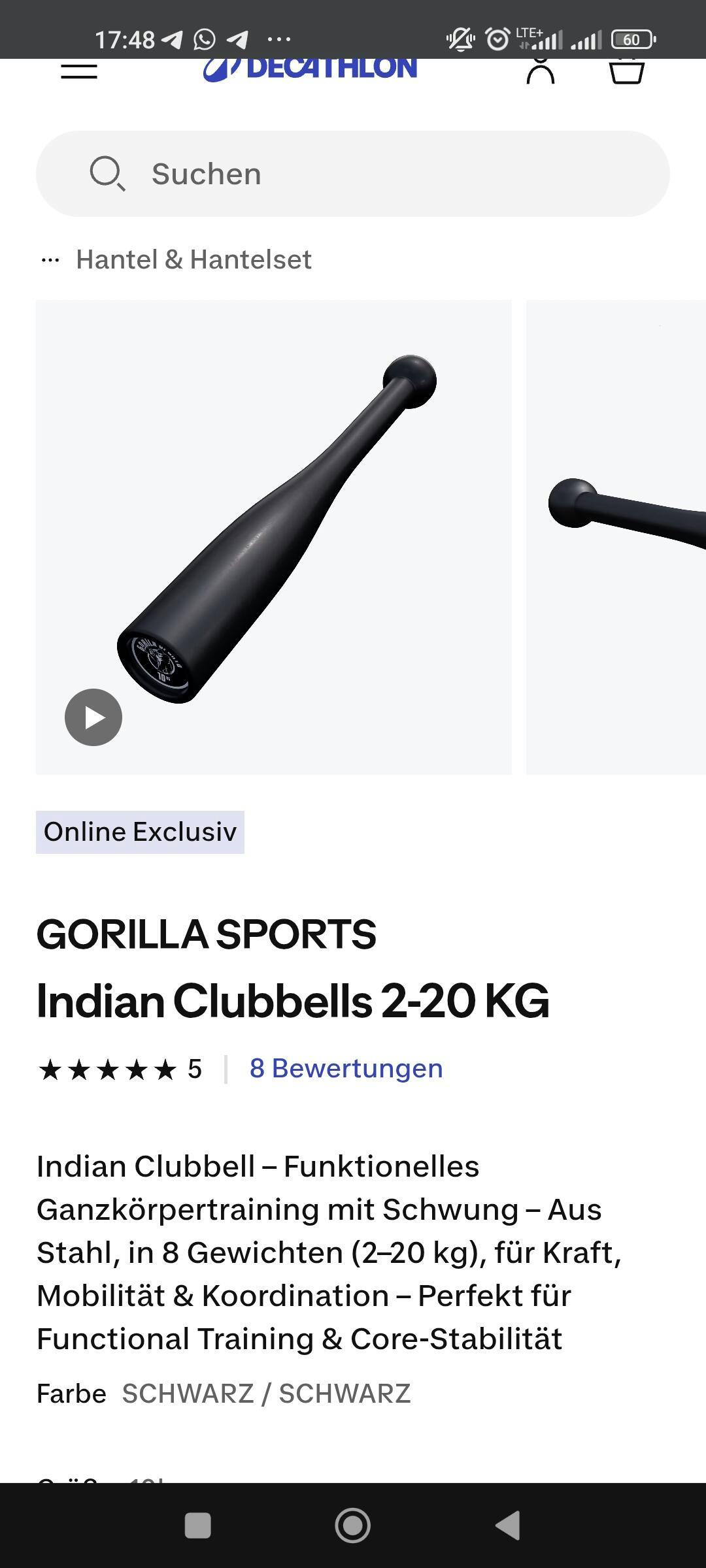Viewport: 706px width, 1568px height.
Task: Tap the Suchen search field
Action: (x=353, y=174)
